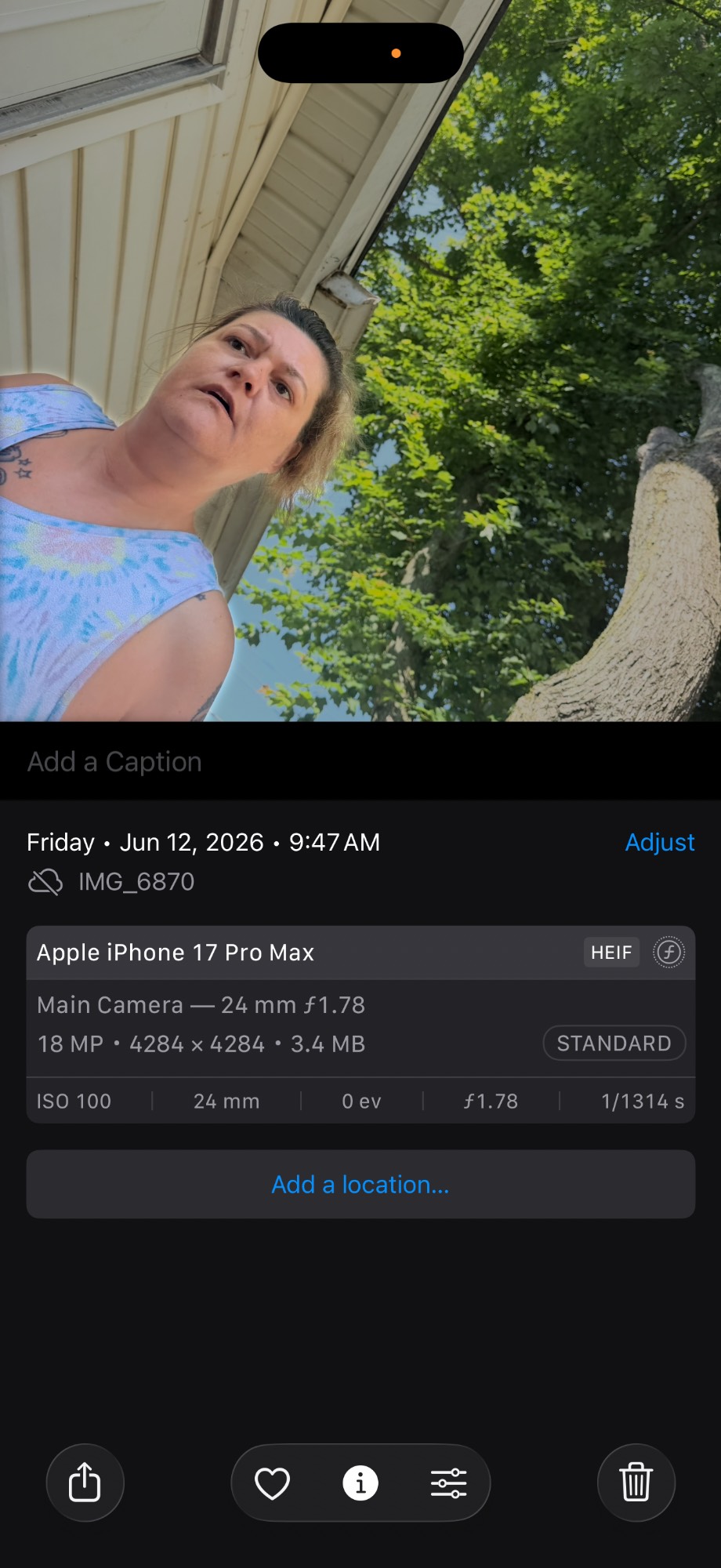The width and height of the screenshot is (721, 1568).
Task: Favorite this photo with the heart
Action: click(x=272, y=1483)
